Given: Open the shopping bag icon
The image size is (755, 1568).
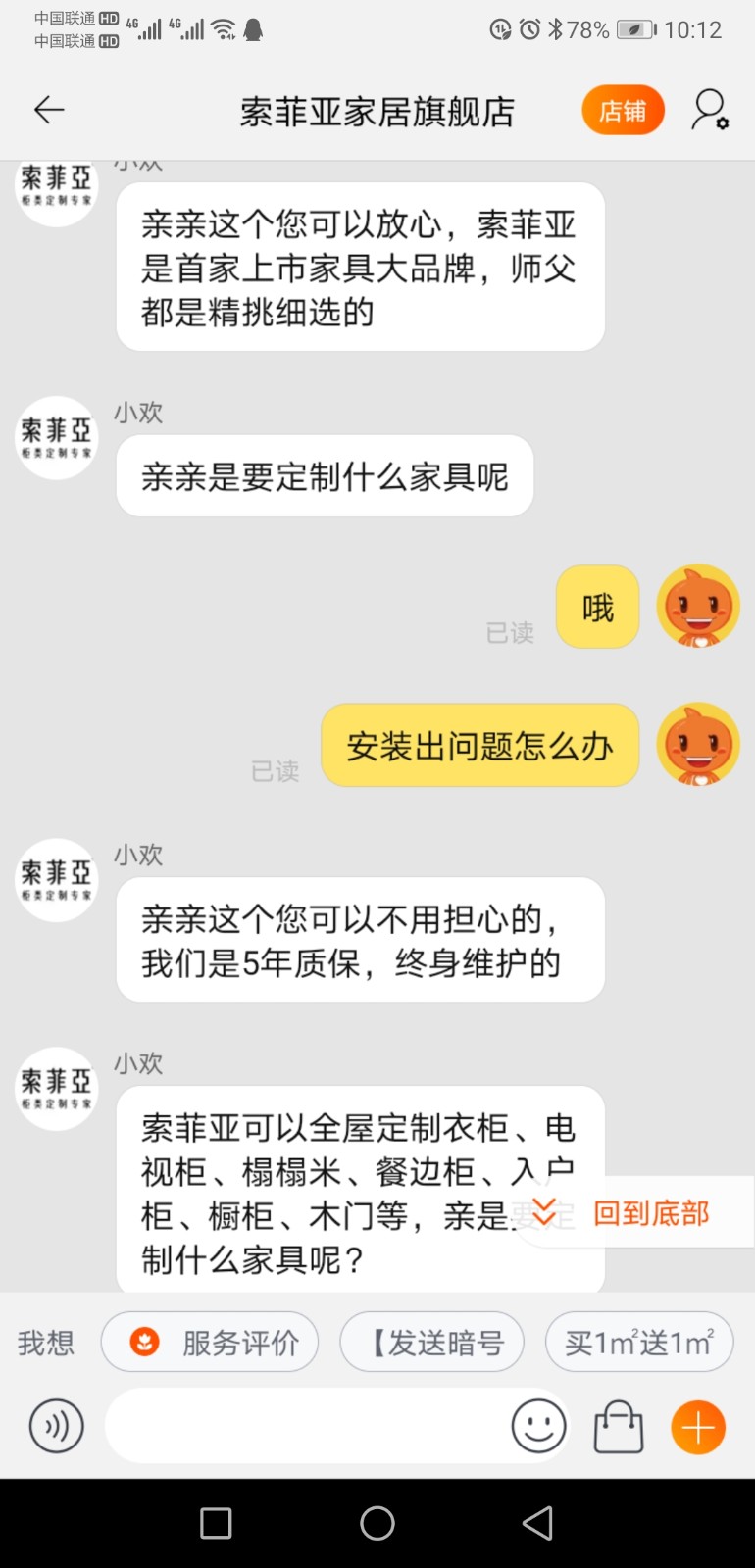Looking at the screenshot, I should click(x=619, y=1426).
